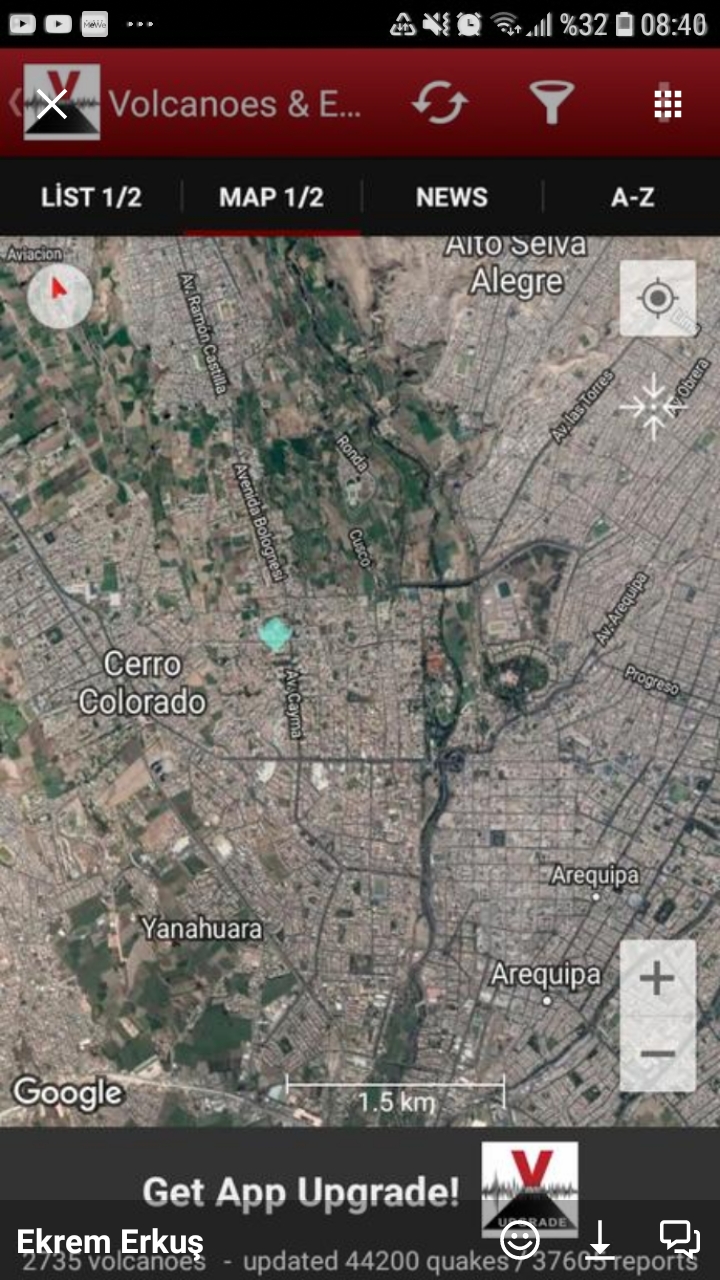Close the image viewer with the X
Screen dimensions: 720x1280
point(51,103)
